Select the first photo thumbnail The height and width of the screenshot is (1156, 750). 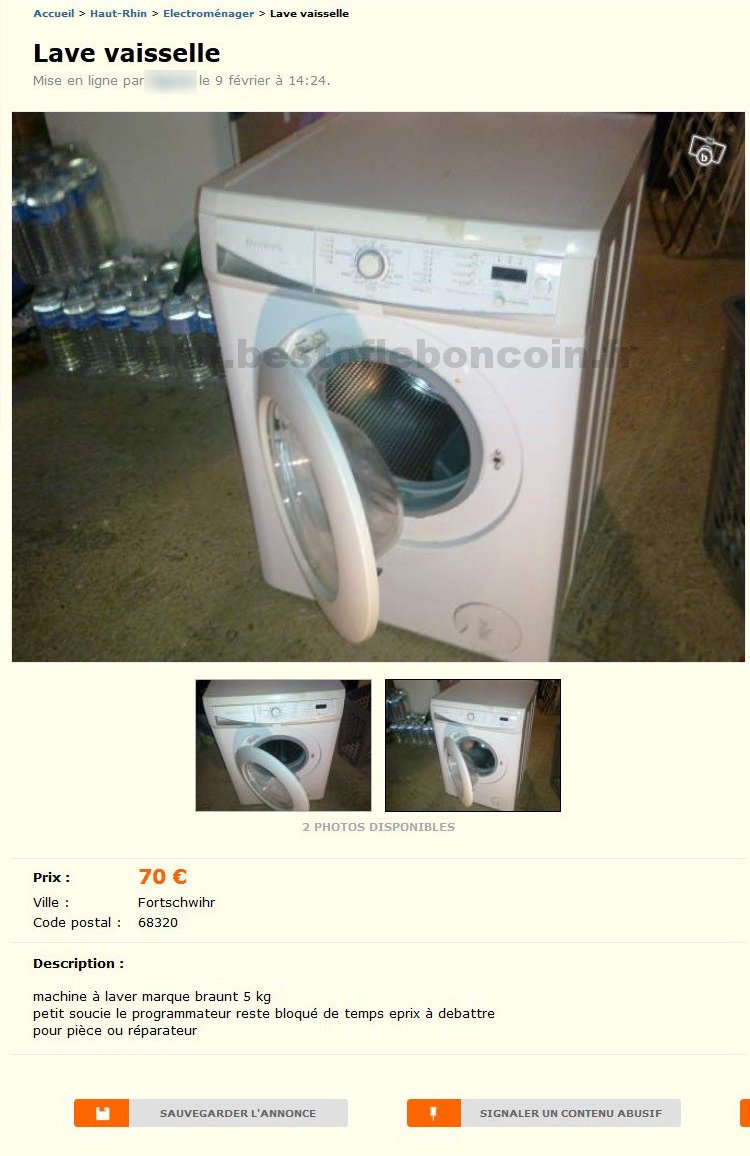tap(283, 745)
